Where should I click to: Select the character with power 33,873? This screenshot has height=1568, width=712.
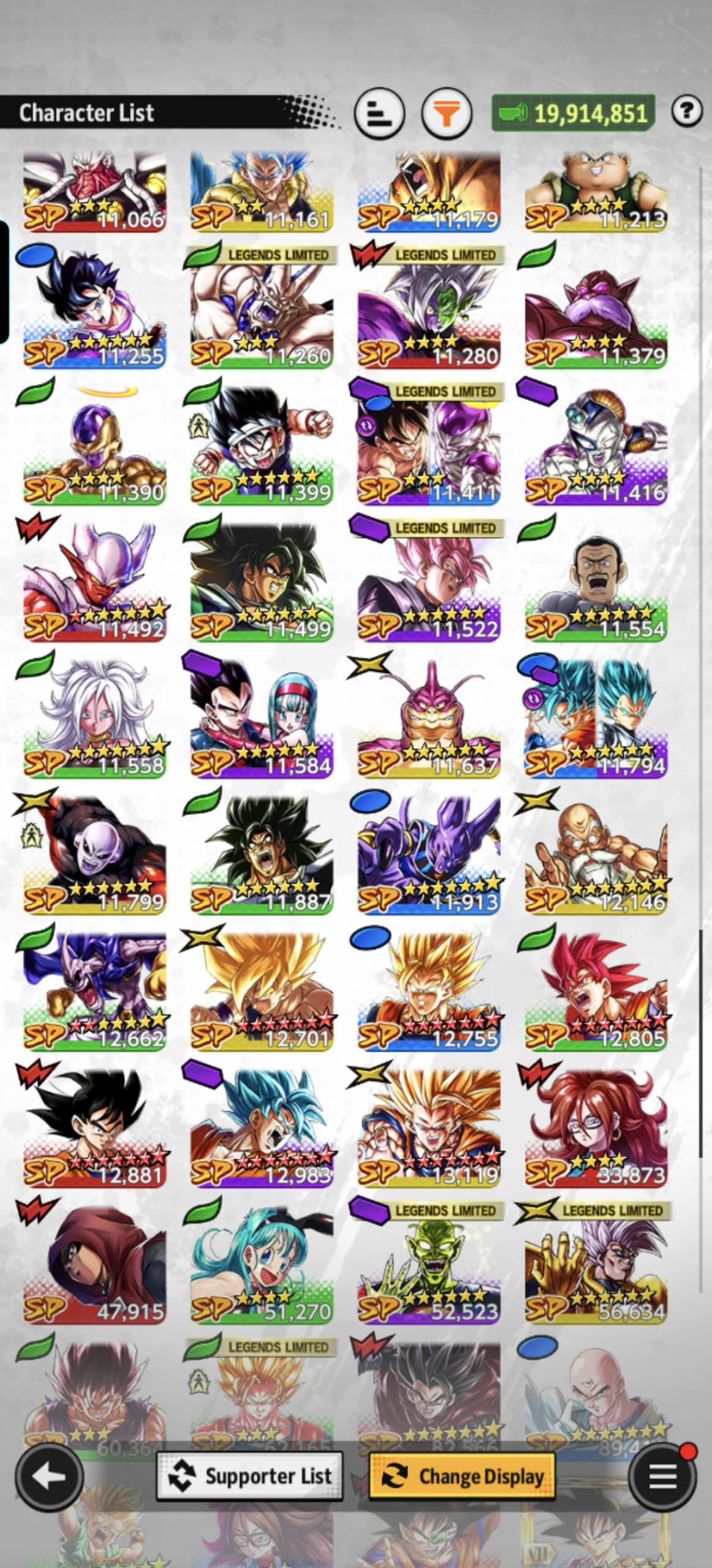(x=596, y=1126)
